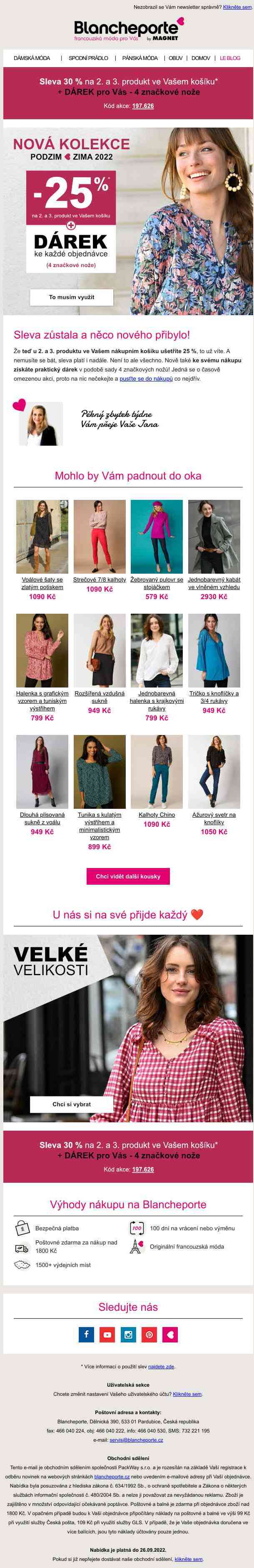The image size is (254, 1568).
Task: View Rozšířená vzdušná sukně item
Action: [x=99, y=697]
